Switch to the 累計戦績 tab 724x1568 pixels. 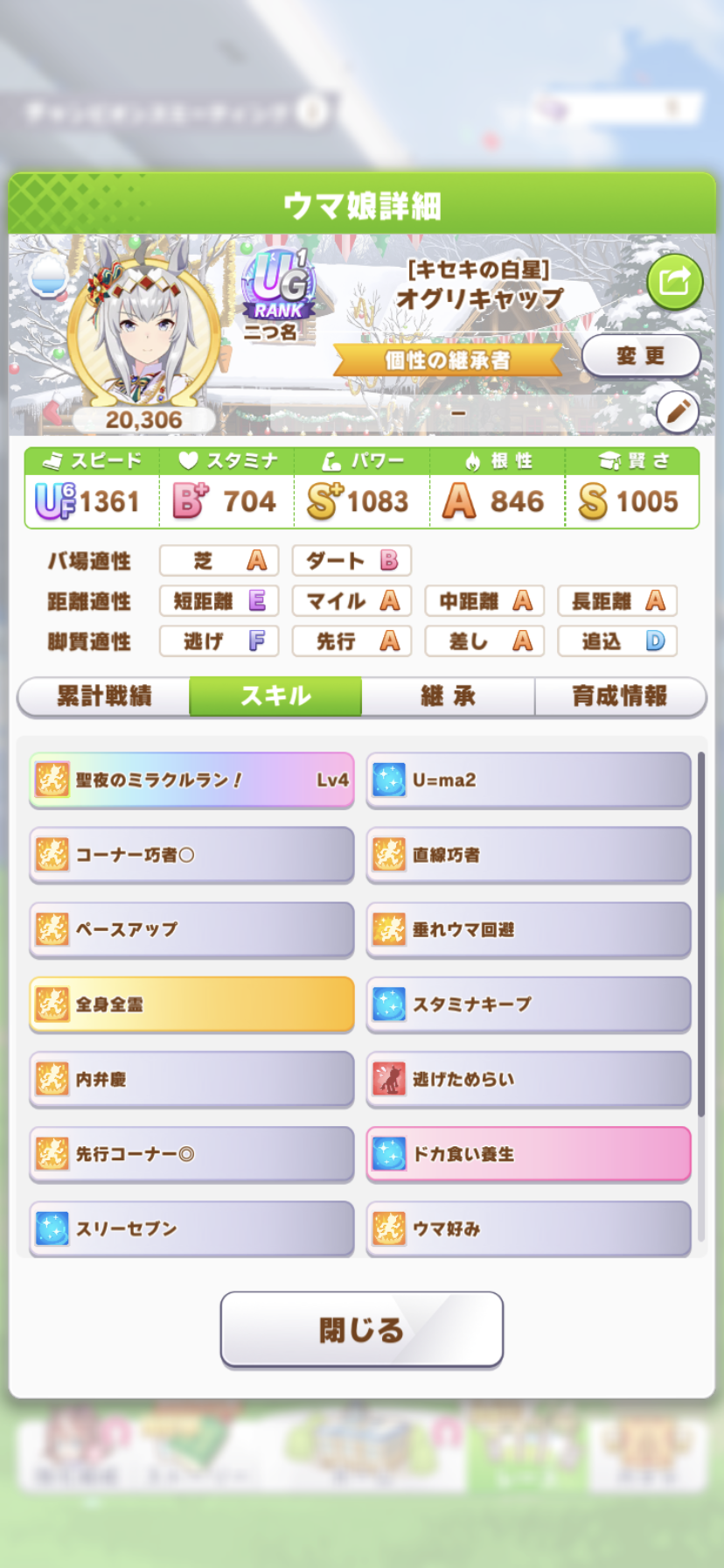(x=104, y=696)
